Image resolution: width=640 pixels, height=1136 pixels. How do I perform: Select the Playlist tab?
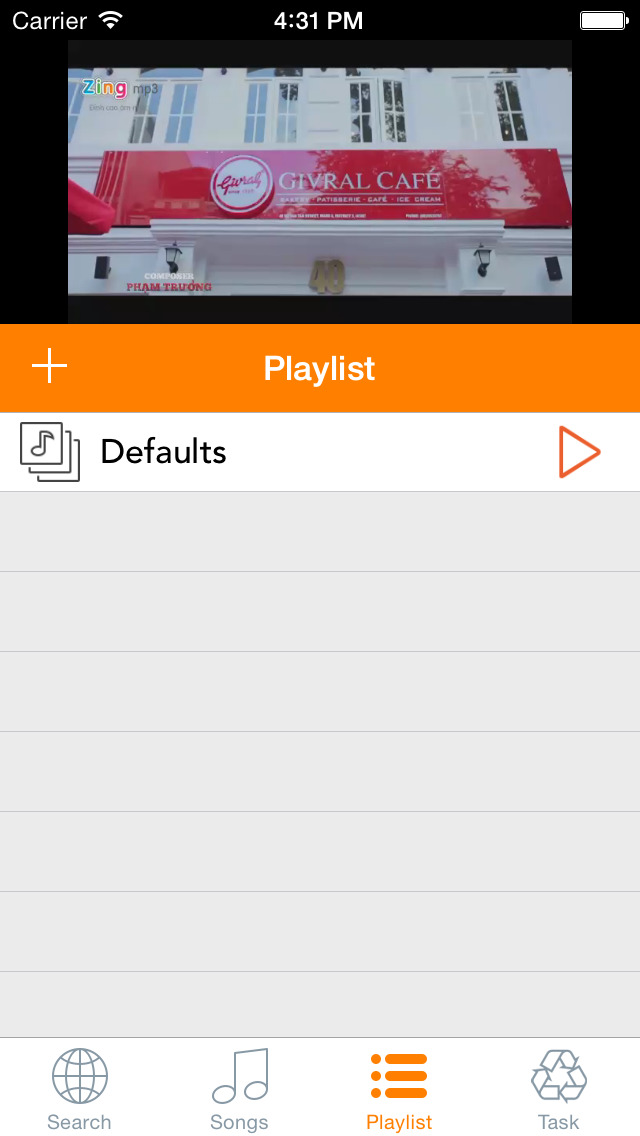399,1088
